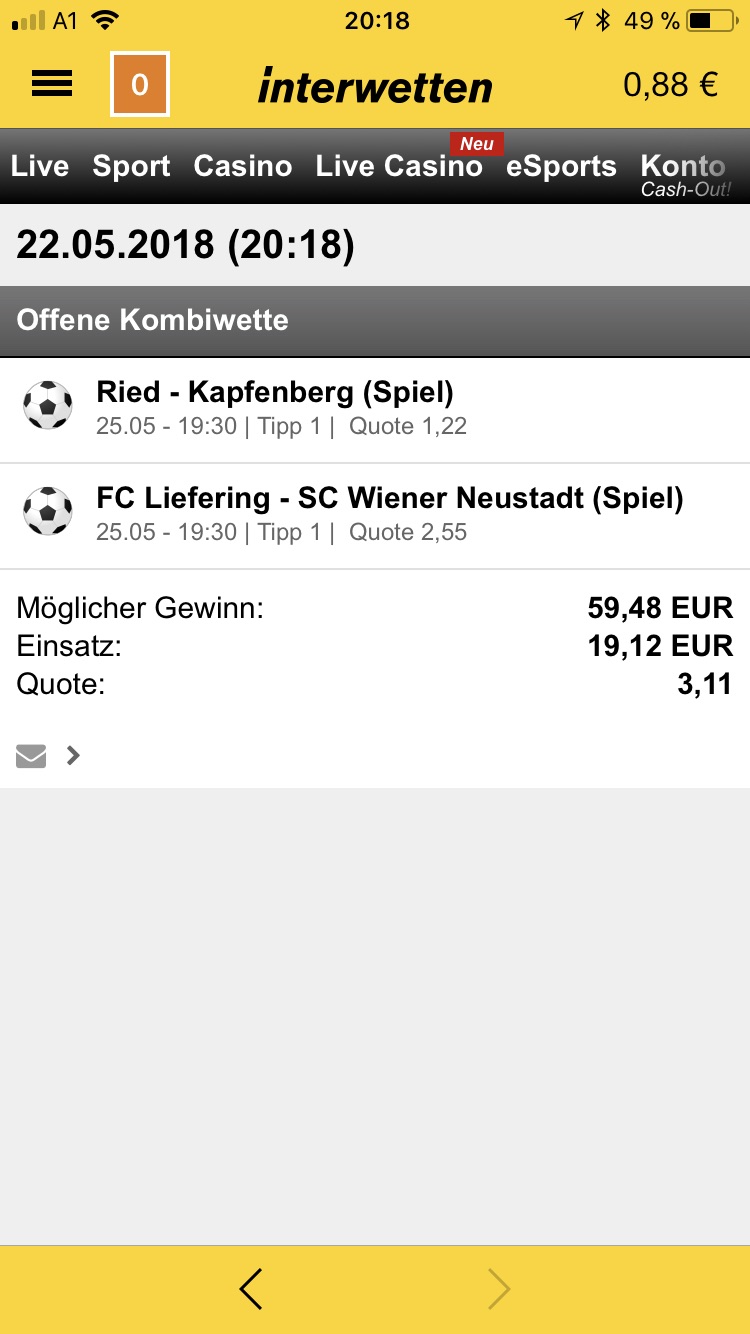This screenshot has height=1334, width=750.
Task: Go to the Casino tab
Action: 243,166
